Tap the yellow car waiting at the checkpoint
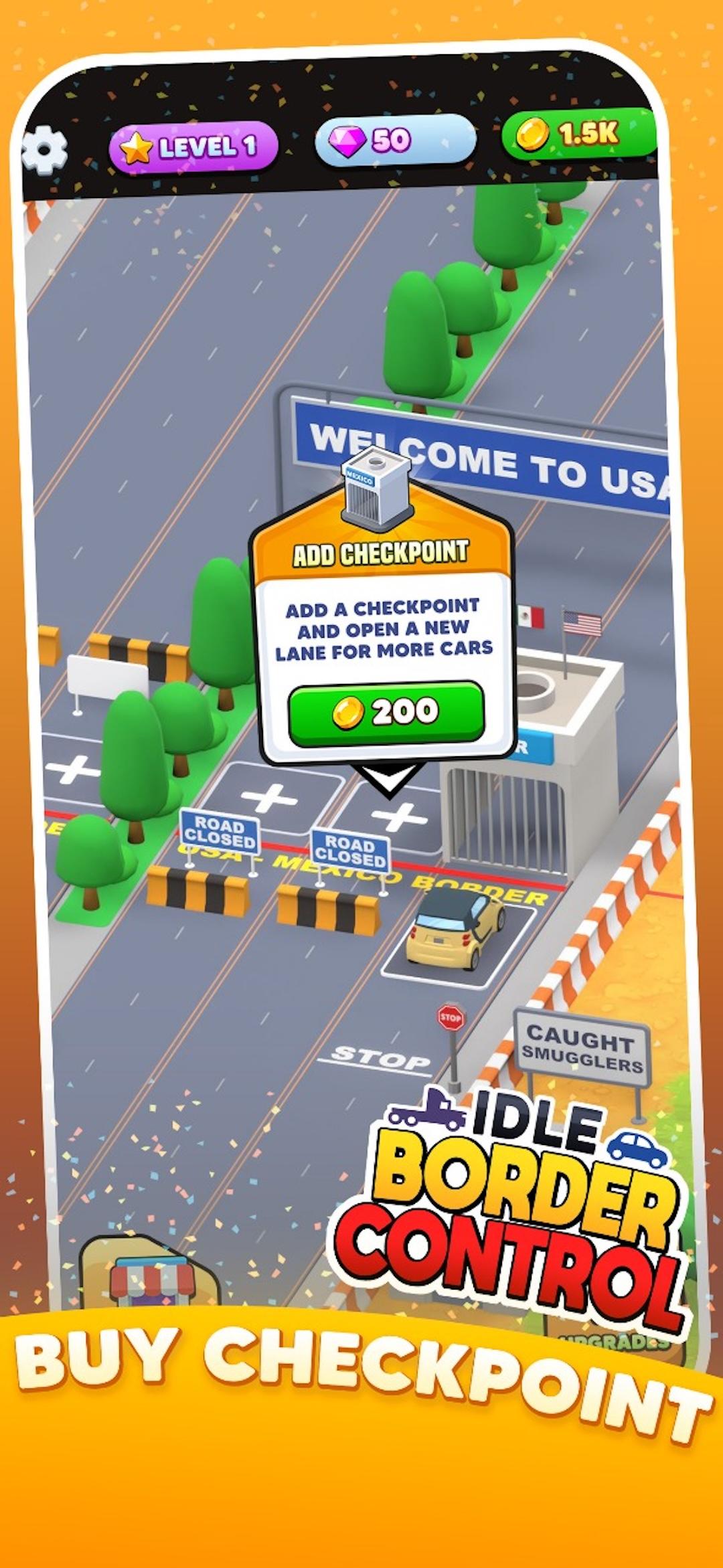 [455, 930]
